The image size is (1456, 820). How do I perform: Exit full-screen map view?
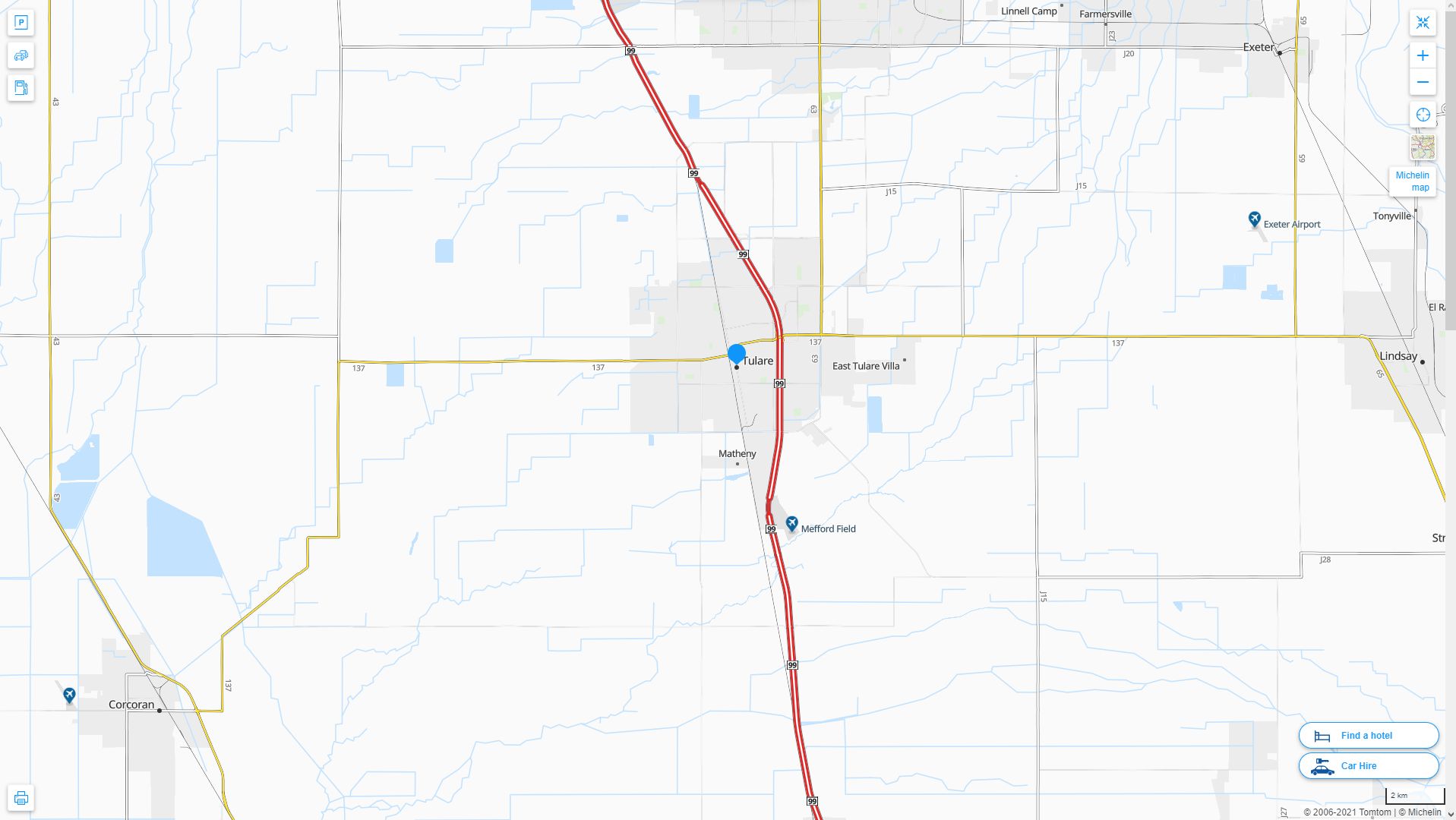tap(1423, 23)
